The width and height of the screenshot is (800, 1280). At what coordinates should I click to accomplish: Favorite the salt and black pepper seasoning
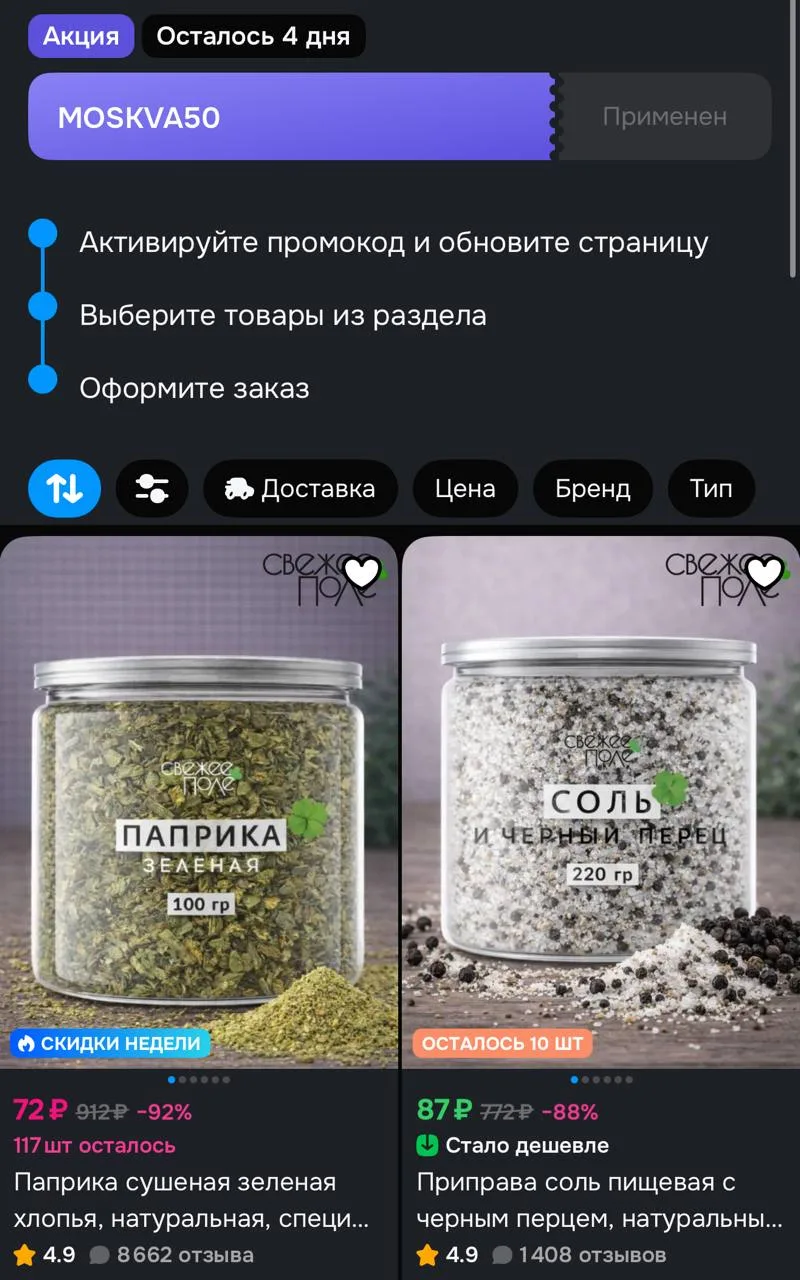(x=765, y=573)
